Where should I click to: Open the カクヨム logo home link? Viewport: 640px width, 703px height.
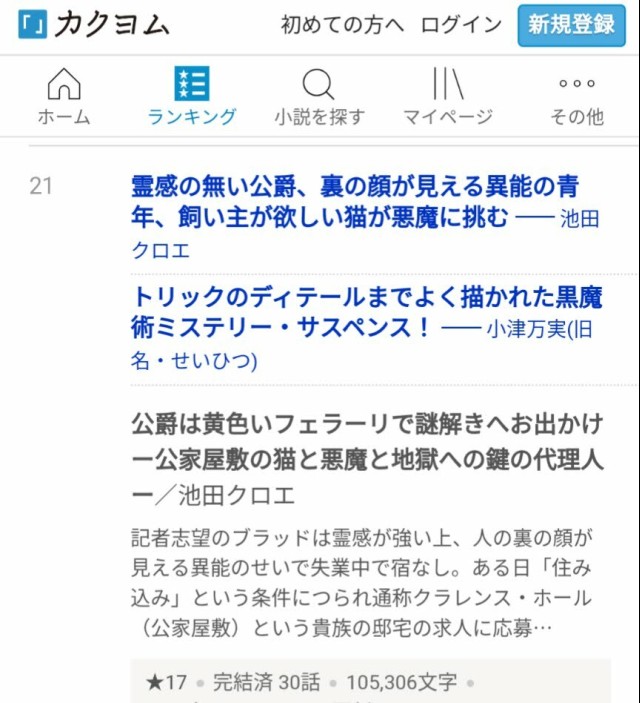[x=94, y=25]
